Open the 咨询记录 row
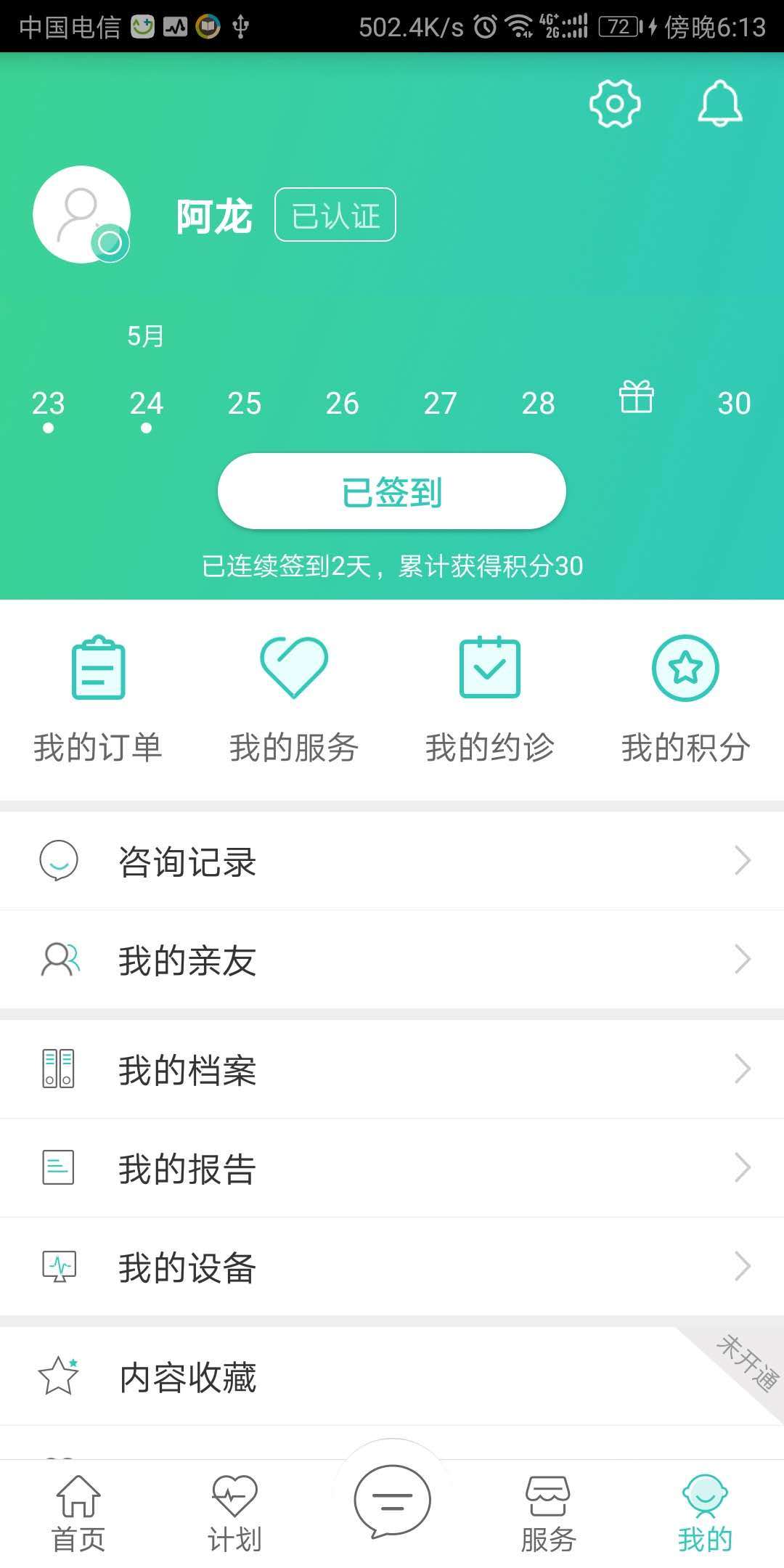 coord(392,861)
